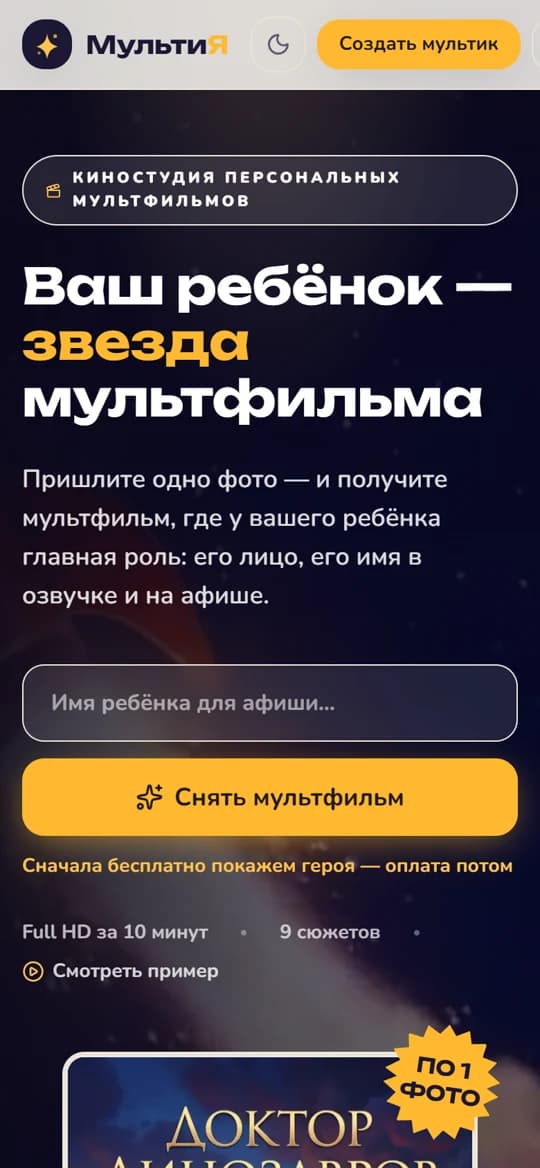Screen dimensions: 540x1168
Task: Toggle the dark mode moon icon
Action: (x=278, y=45)
